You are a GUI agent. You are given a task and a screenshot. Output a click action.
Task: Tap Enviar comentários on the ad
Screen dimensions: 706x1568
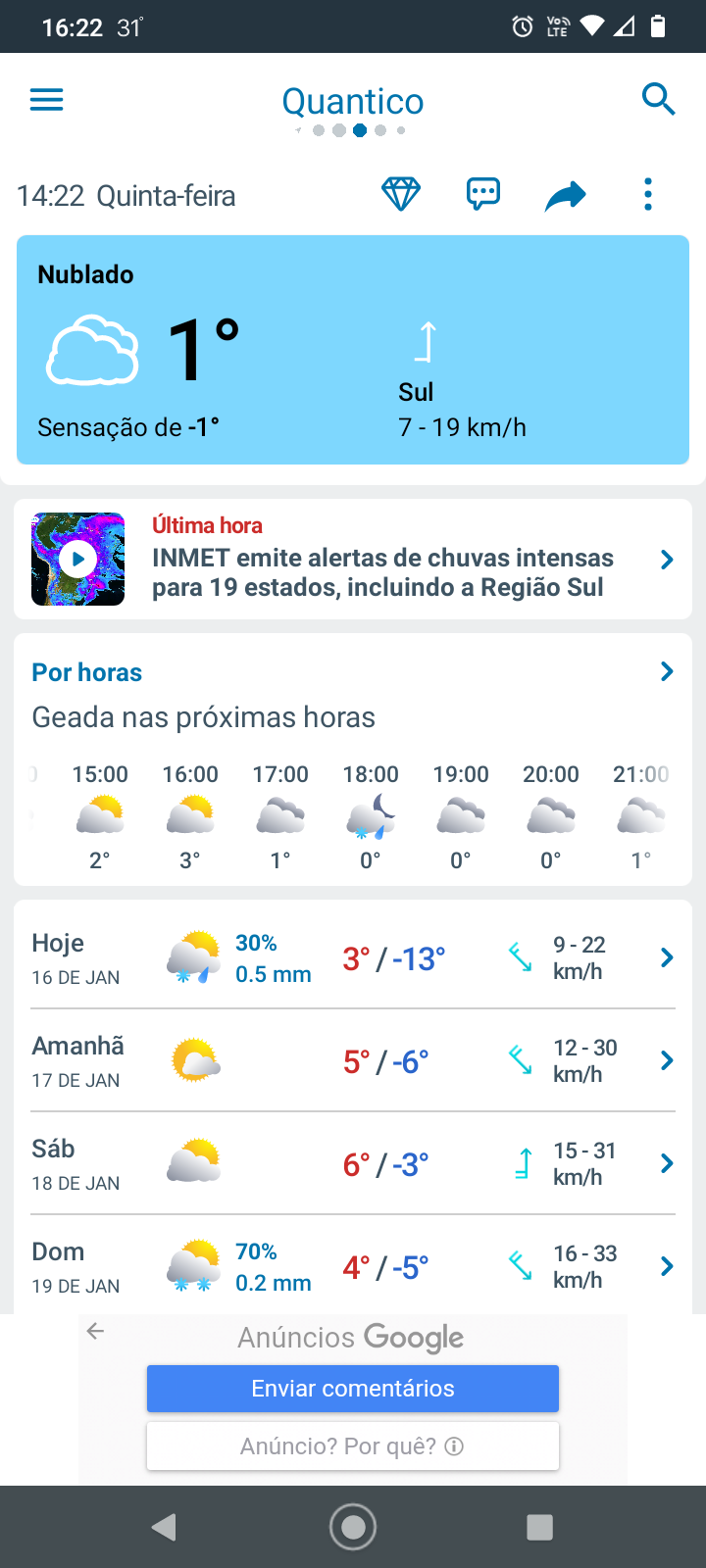click(x=353, y=1389)
